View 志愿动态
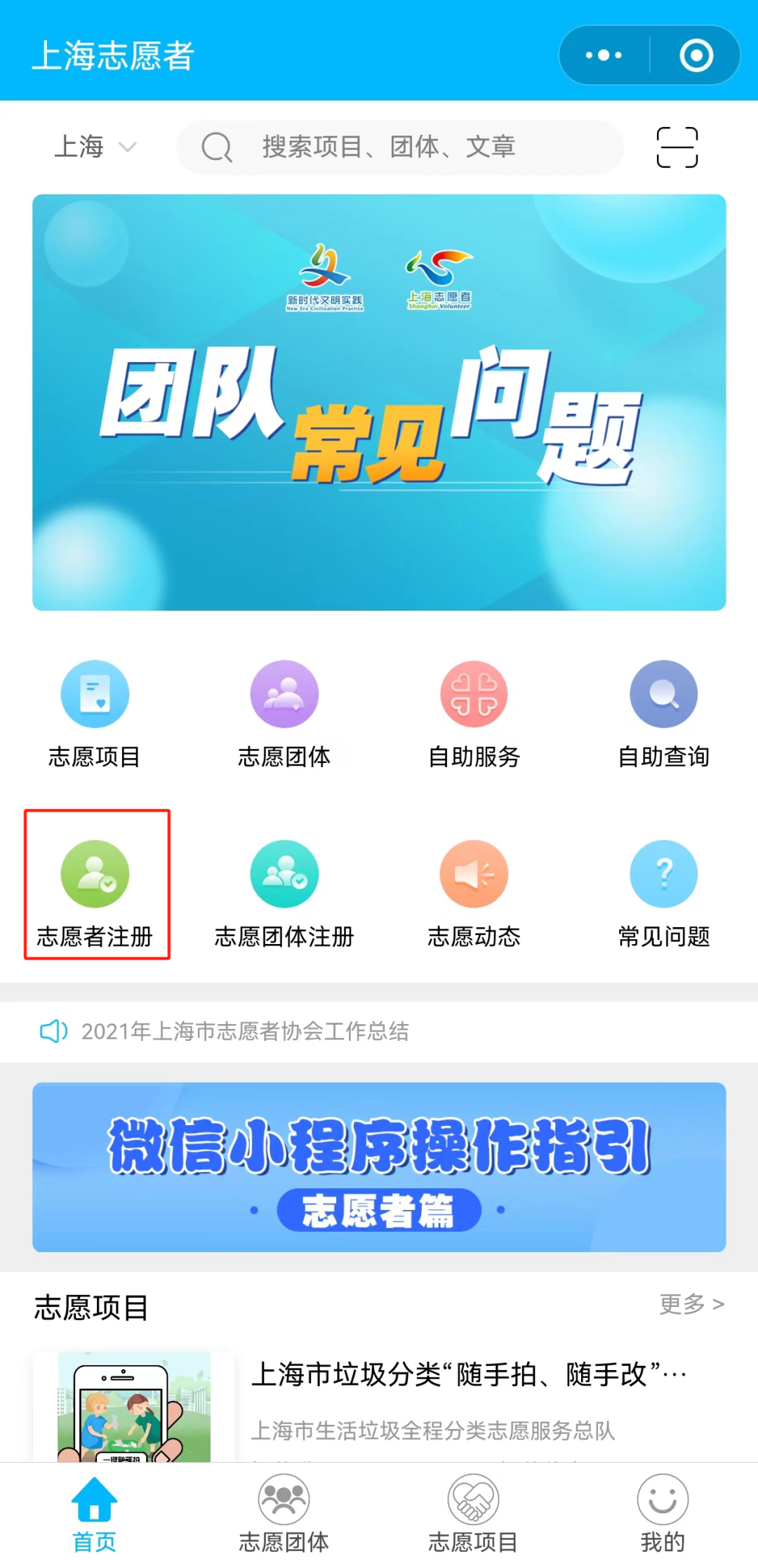758x1568 pixels. coord(474,893)
